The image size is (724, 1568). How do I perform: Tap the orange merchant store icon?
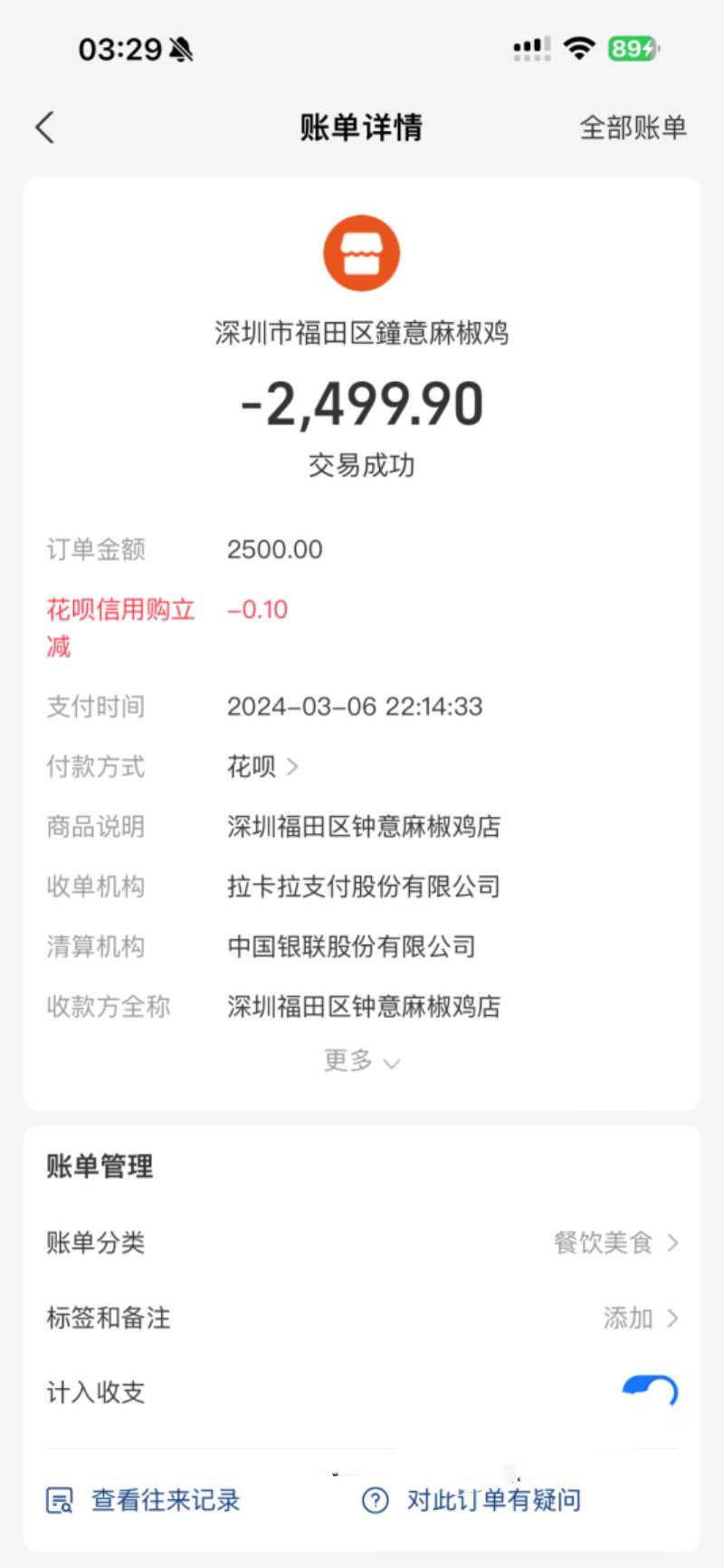(362, 252)
